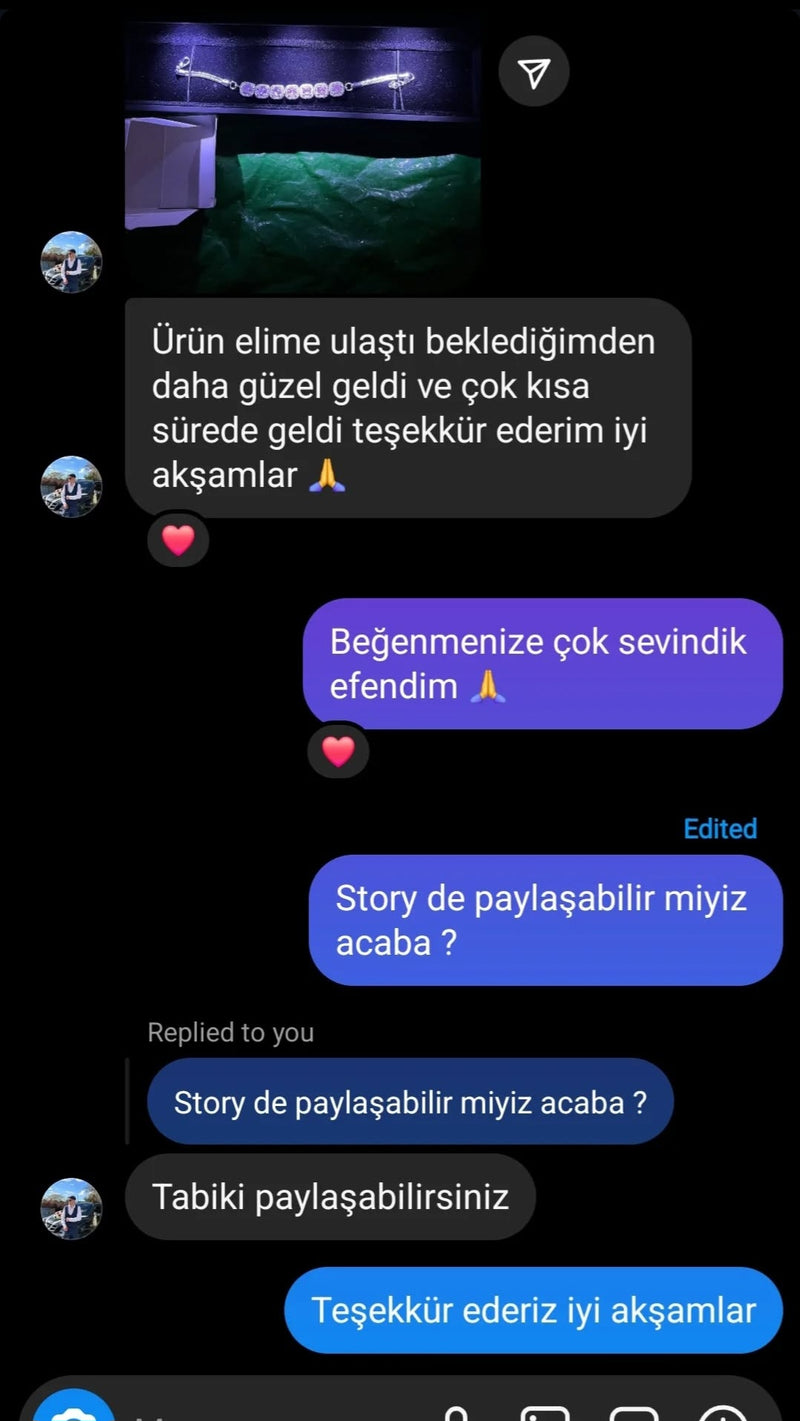View heart reaction on 'Beğenmenize çok sevindik' message
This screenshot has height=1421, width=800.
[x=338, y=751]
